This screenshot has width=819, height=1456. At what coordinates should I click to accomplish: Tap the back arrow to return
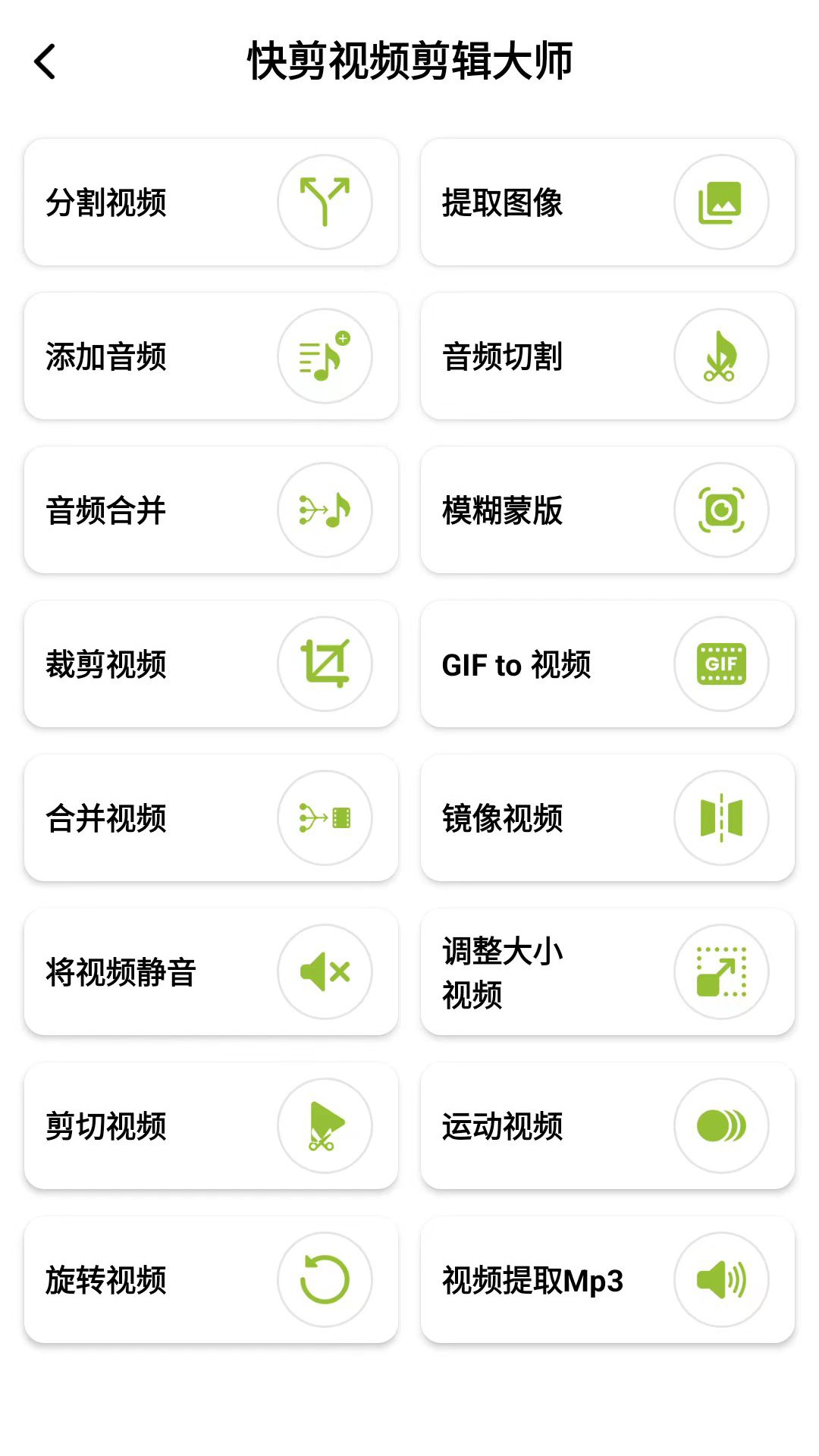click(43, 62)
